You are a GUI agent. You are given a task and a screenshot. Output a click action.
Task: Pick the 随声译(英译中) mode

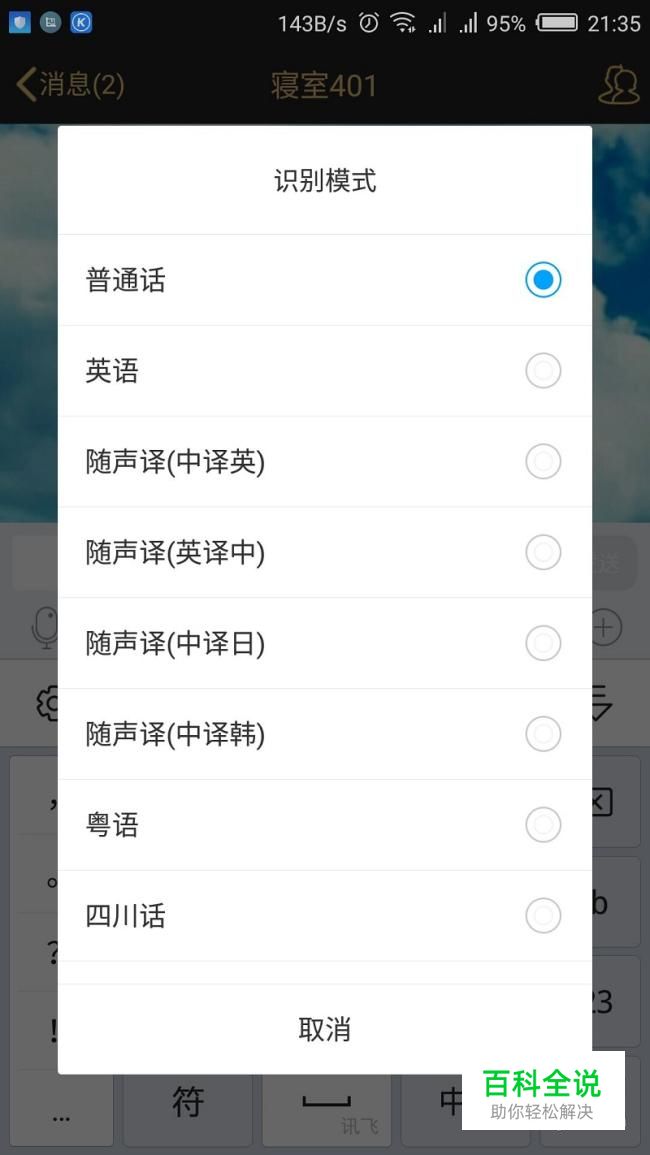324,552
